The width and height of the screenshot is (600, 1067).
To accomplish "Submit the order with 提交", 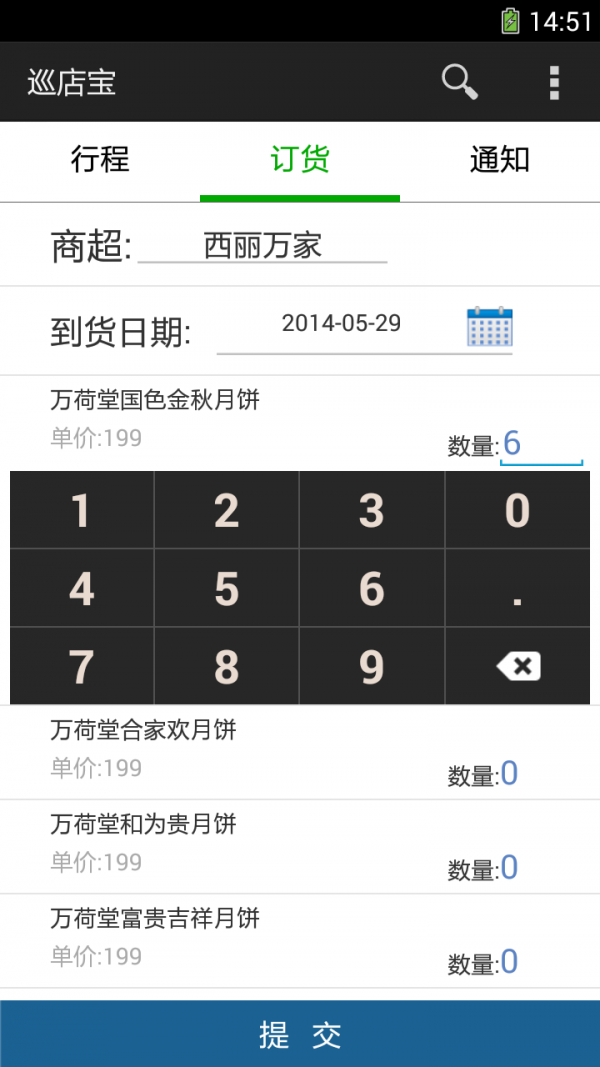I will 300,1034.
